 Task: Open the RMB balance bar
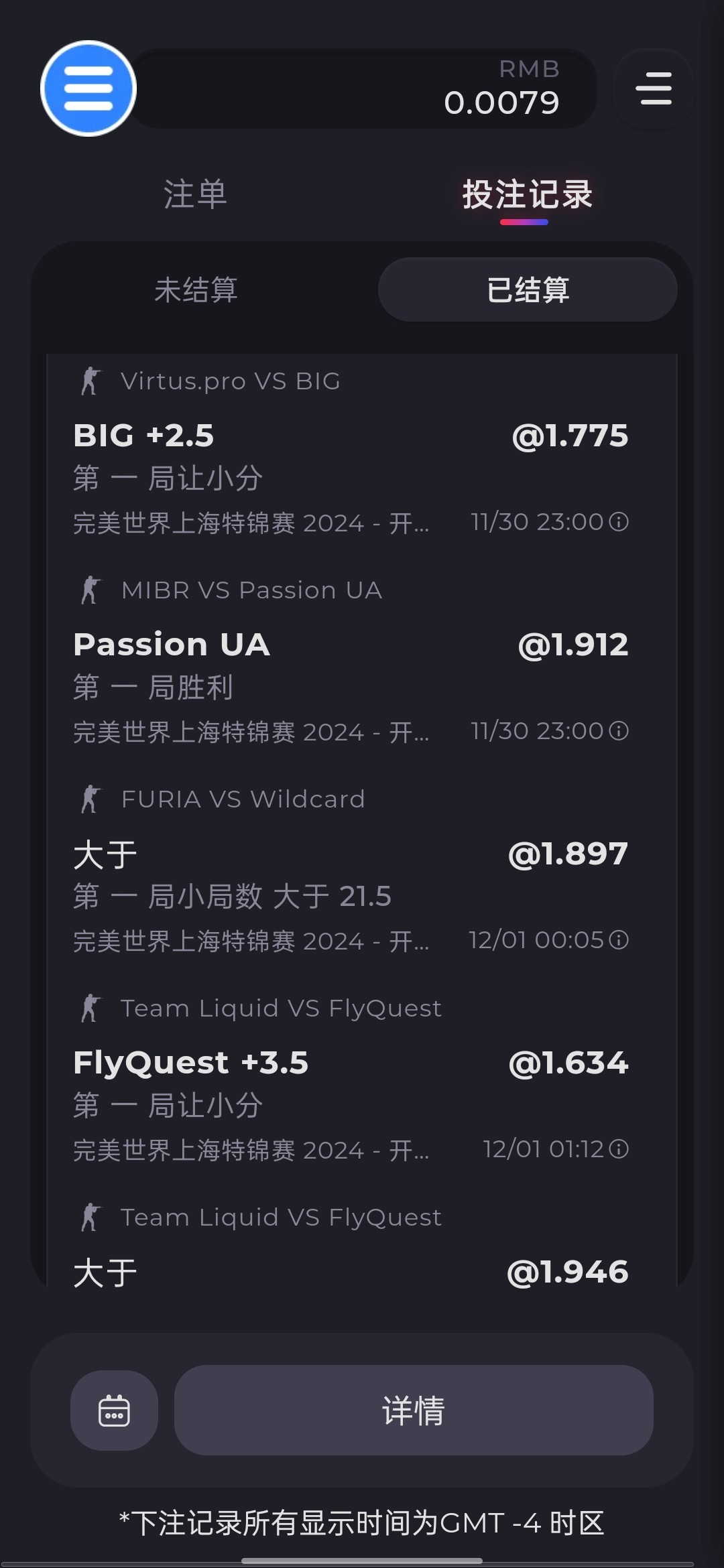click(x=362, y=88)
